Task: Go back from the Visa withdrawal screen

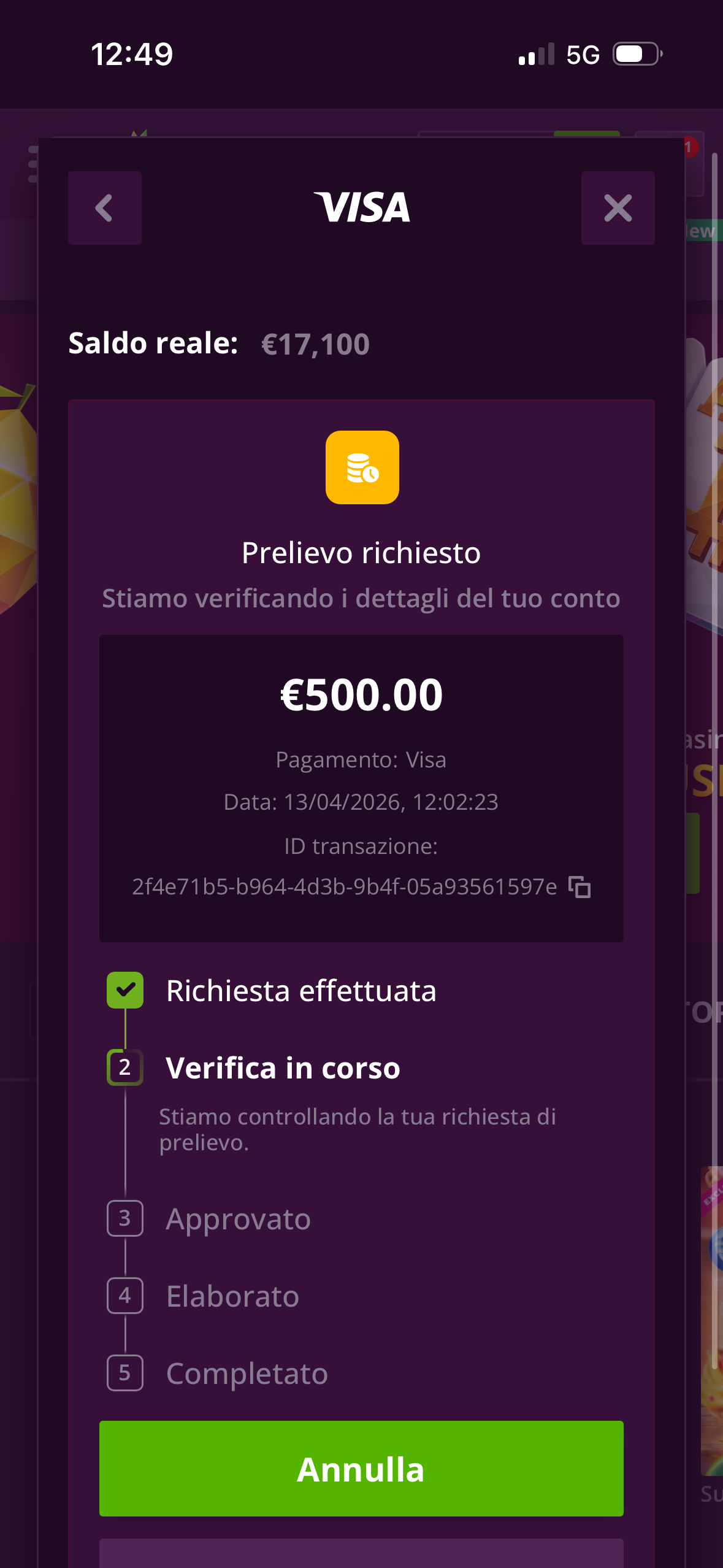Action: (x=104, y=208)
